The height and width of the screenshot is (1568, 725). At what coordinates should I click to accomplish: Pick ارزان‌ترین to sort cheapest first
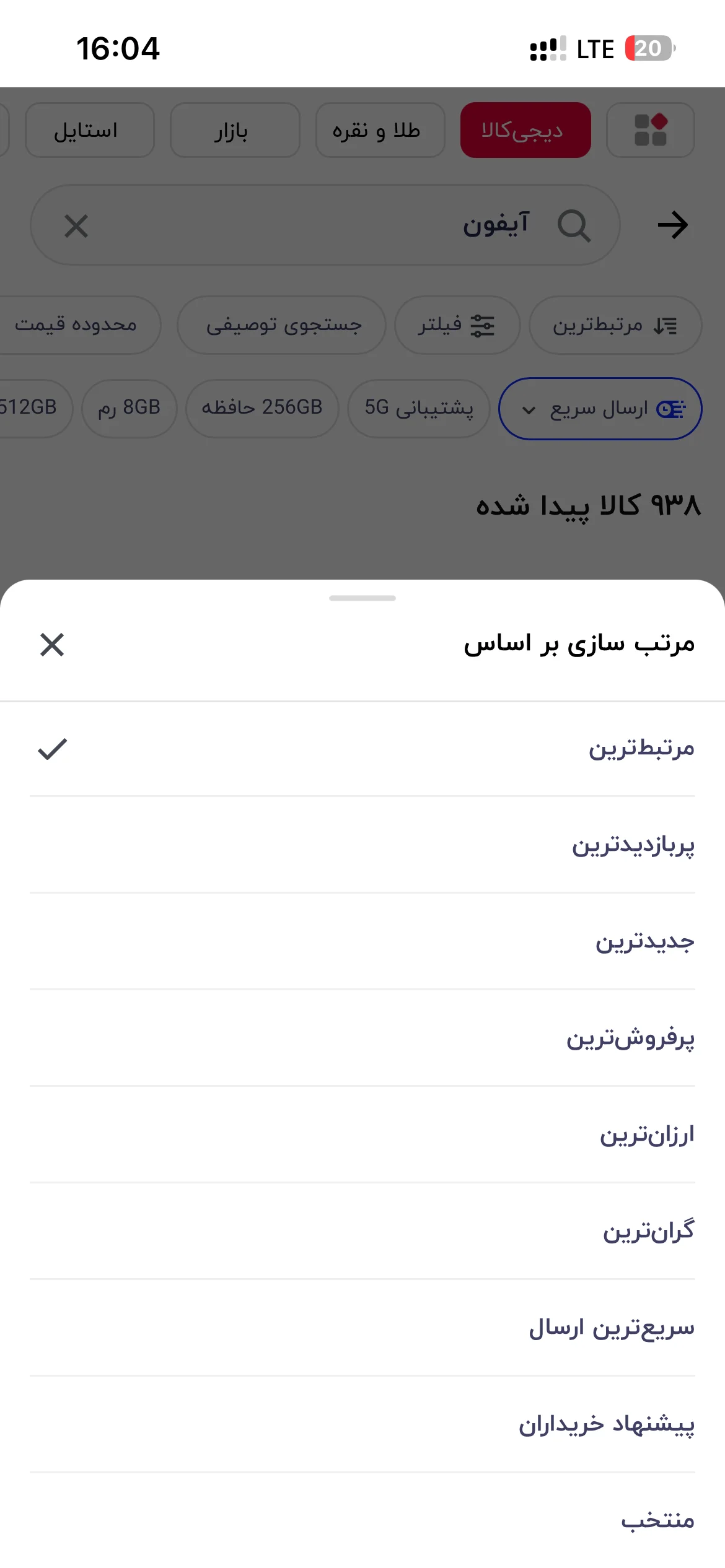tap(362, 1135)
